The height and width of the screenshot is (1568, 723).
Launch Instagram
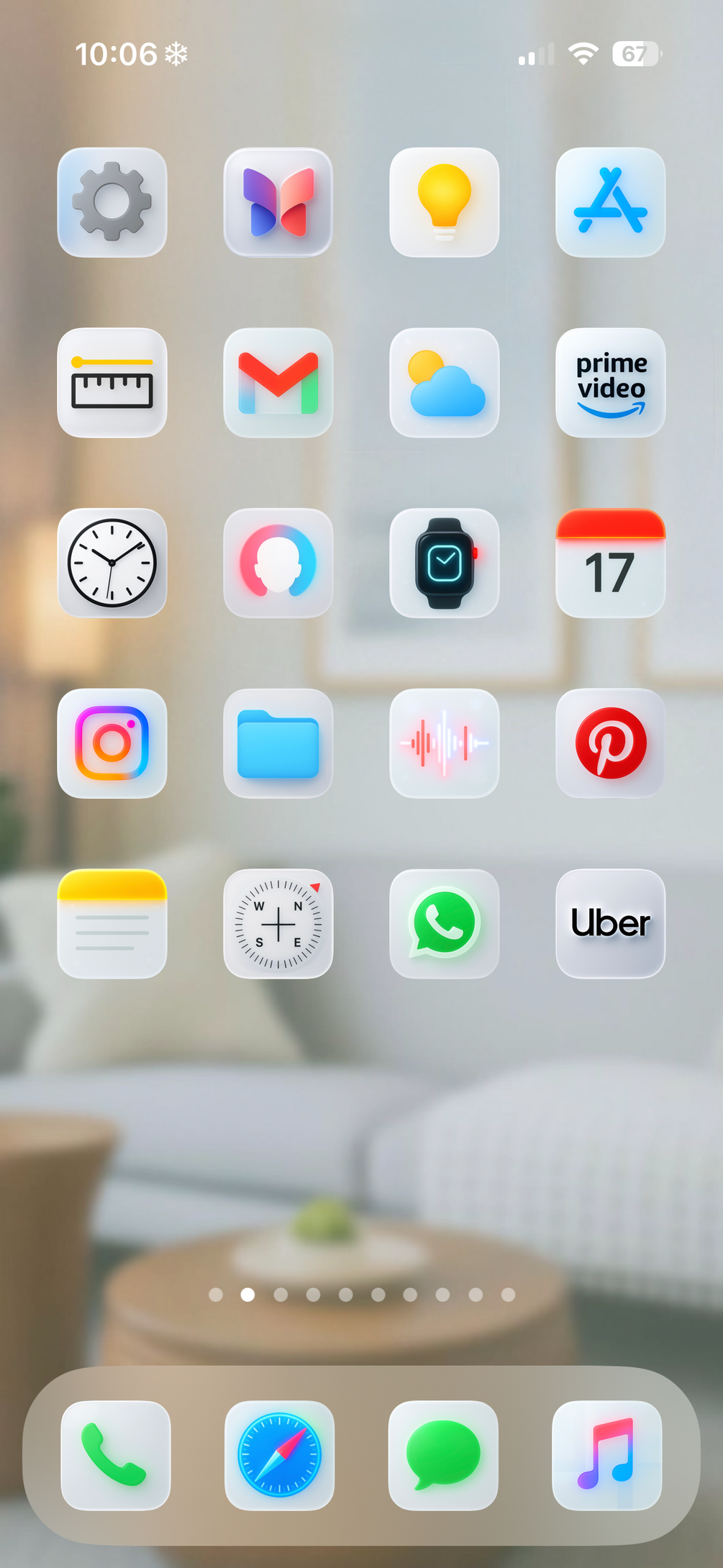point(112,743)
